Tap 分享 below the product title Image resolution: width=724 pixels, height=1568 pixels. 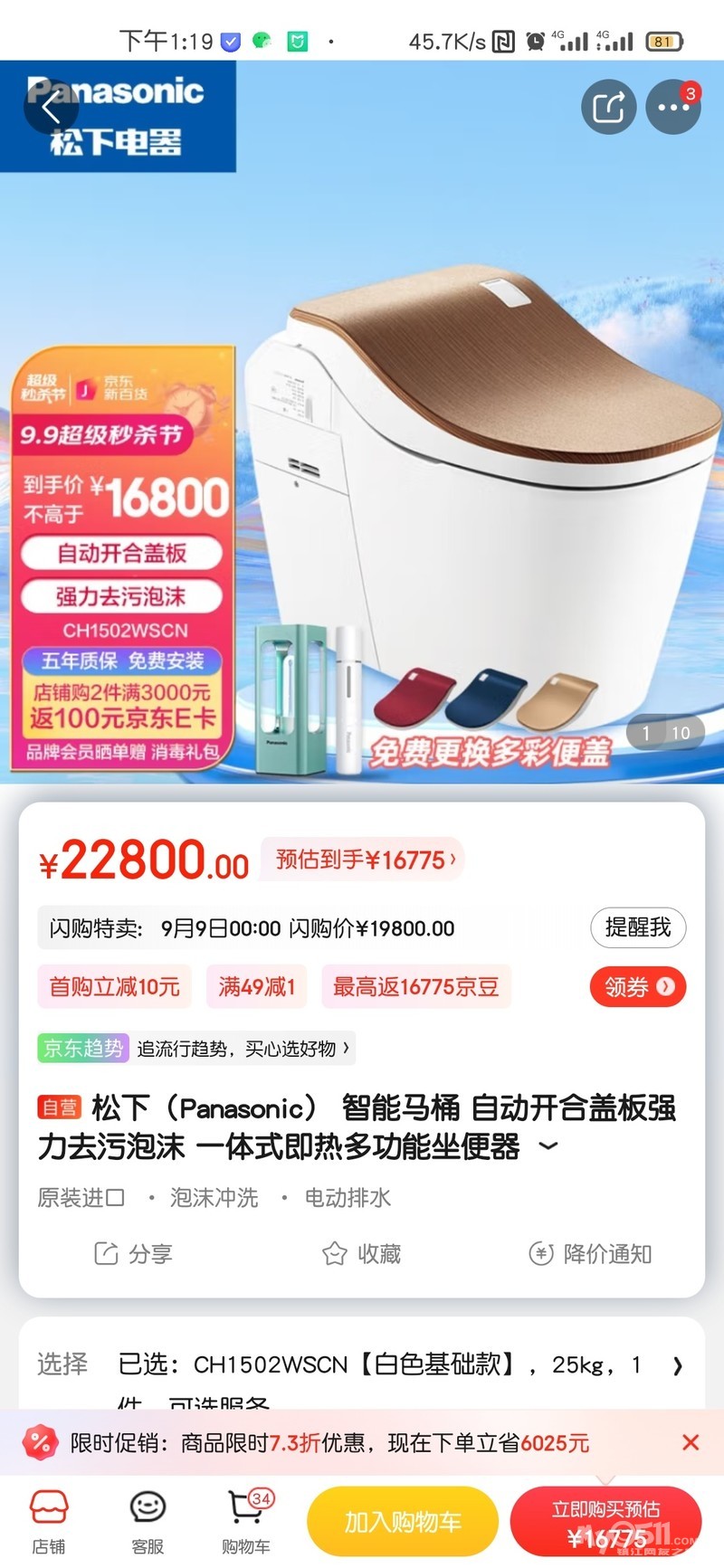[x=133, y=1253]
